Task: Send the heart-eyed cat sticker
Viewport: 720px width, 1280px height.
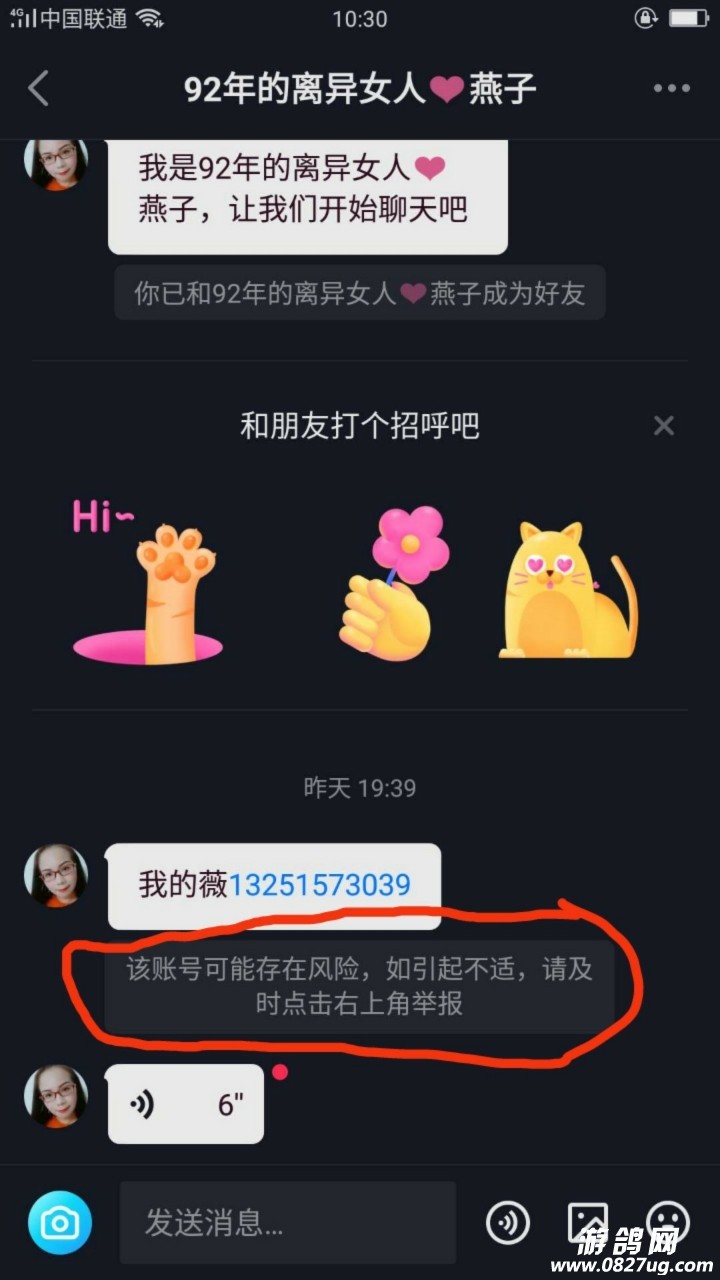Action: (x=567, y=590)
